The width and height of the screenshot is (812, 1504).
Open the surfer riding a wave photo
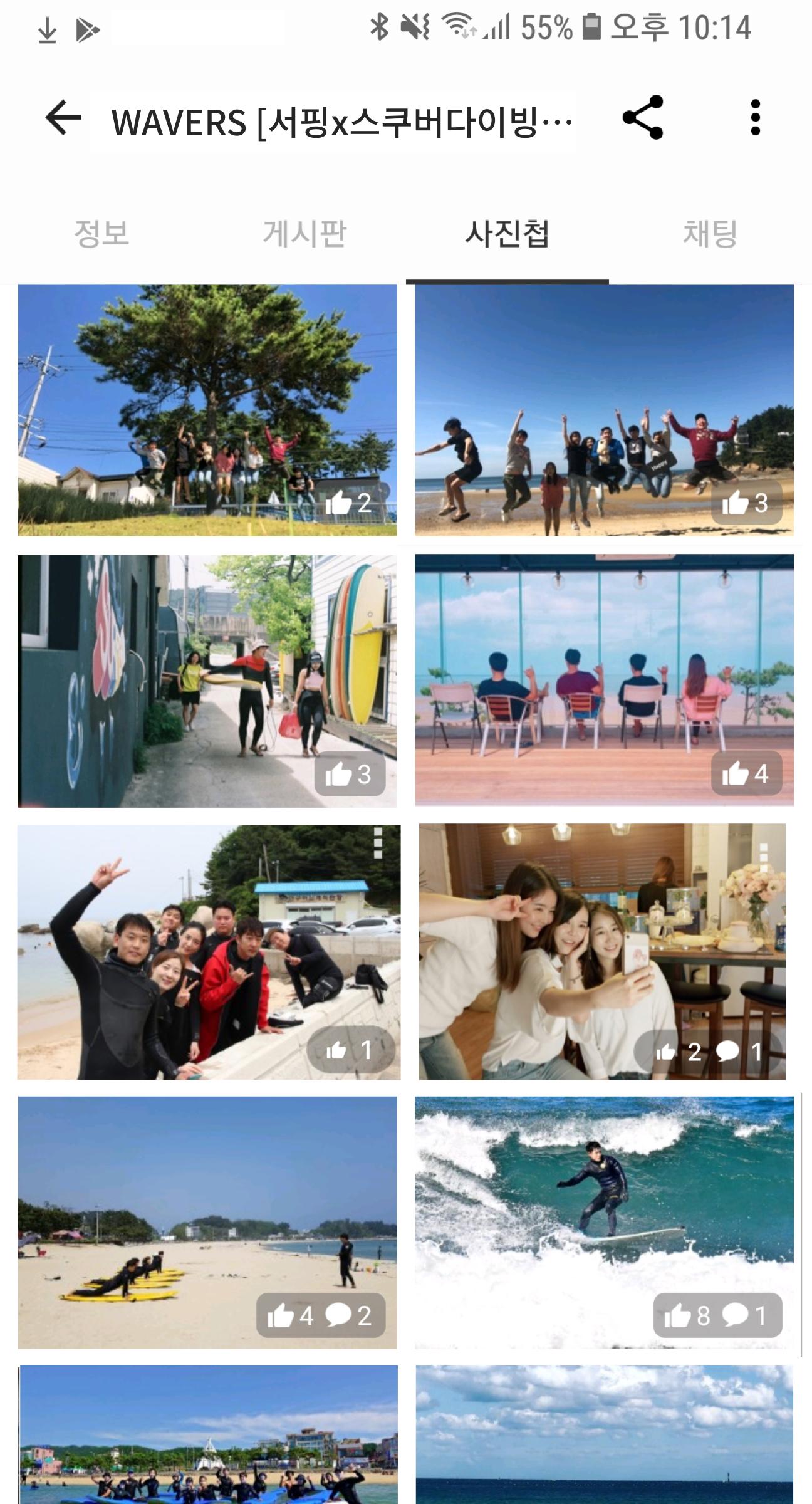[604, 1223]
